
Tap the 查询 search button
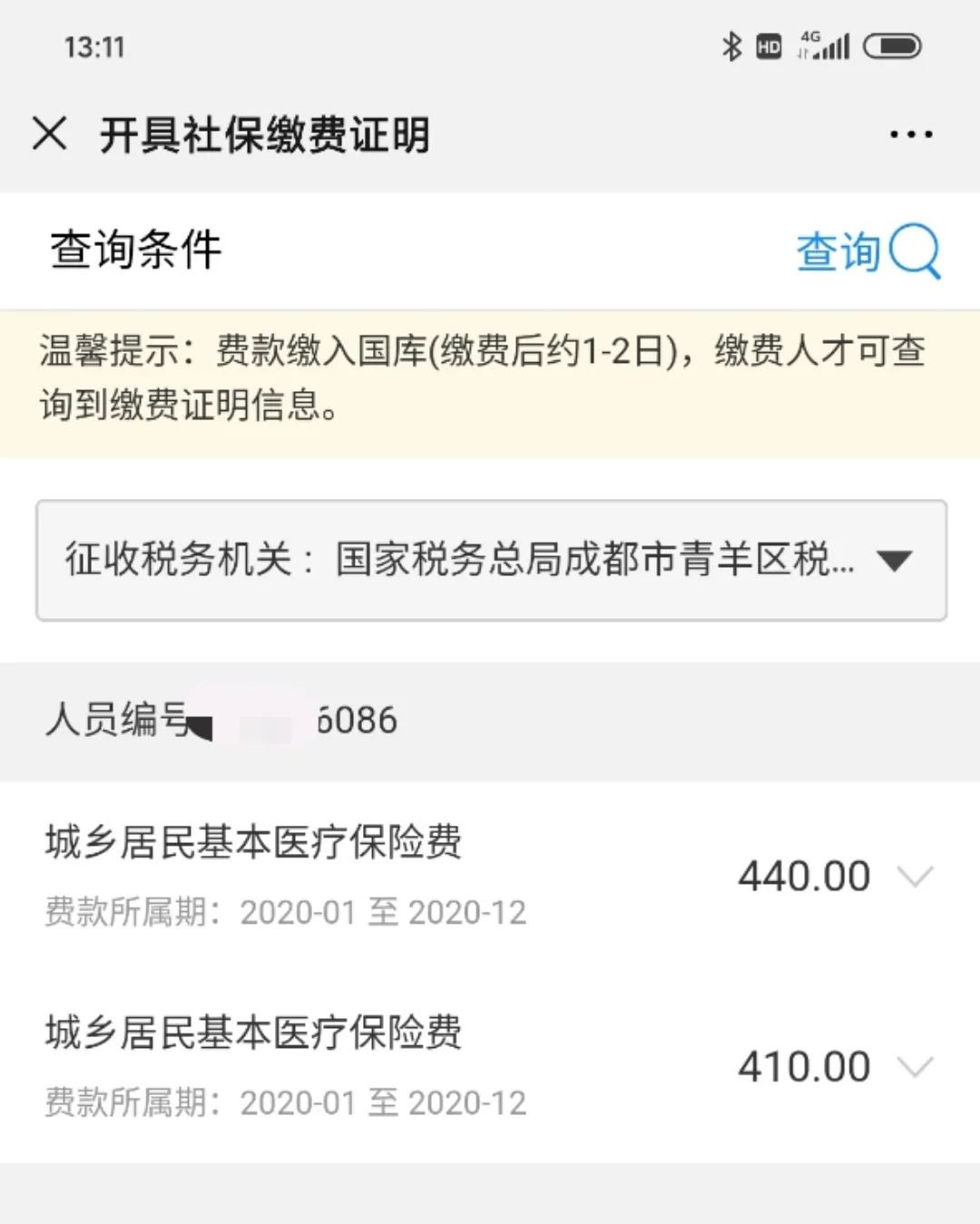click(867, 250)
